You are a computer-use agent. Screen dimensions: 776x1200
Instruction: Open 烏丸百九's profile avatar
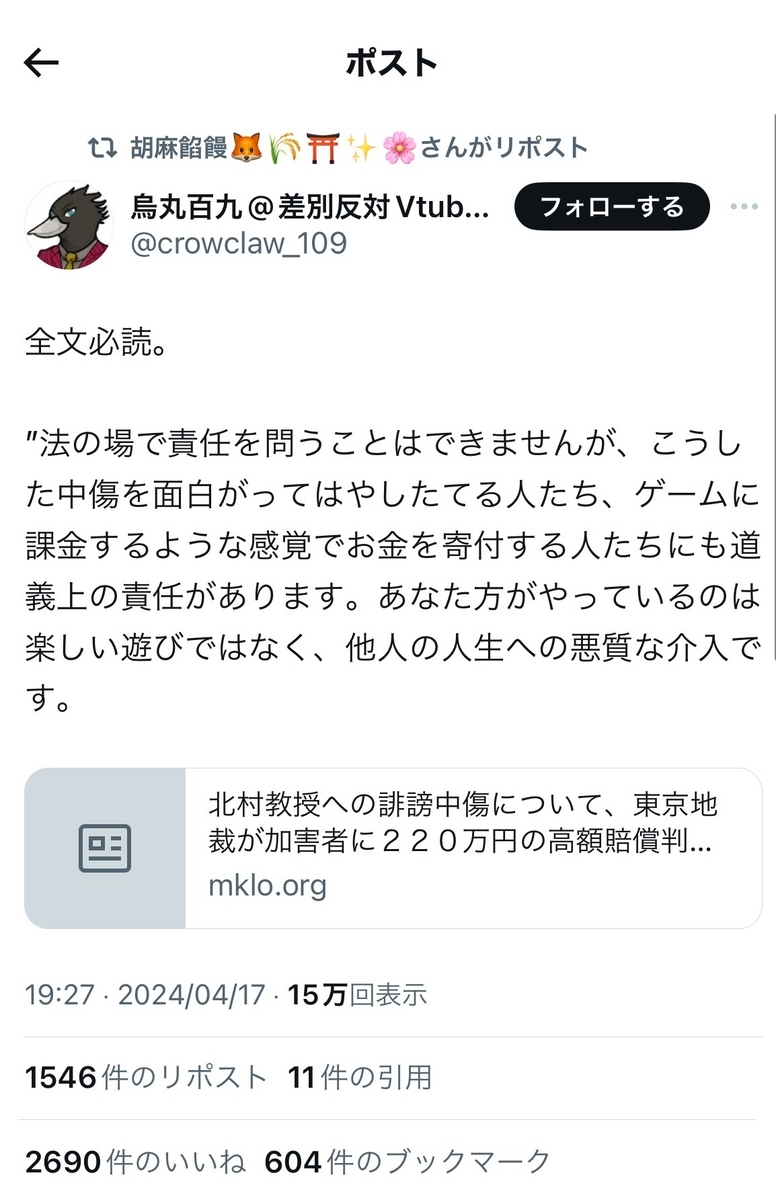tap(69, 225)
